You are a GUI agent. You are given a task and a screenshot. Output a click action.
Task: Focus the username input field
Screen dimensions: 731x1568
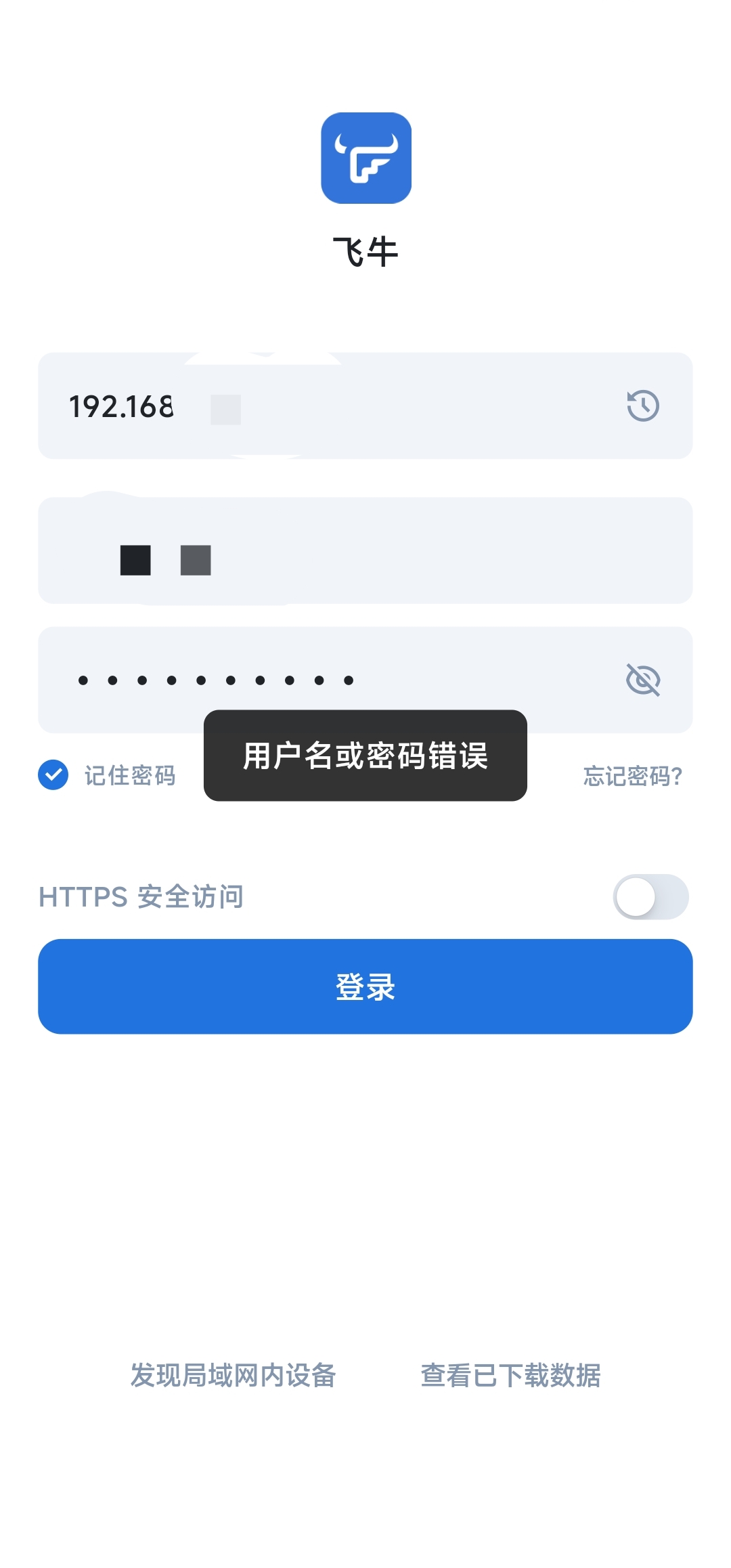(x=365, y=551)
